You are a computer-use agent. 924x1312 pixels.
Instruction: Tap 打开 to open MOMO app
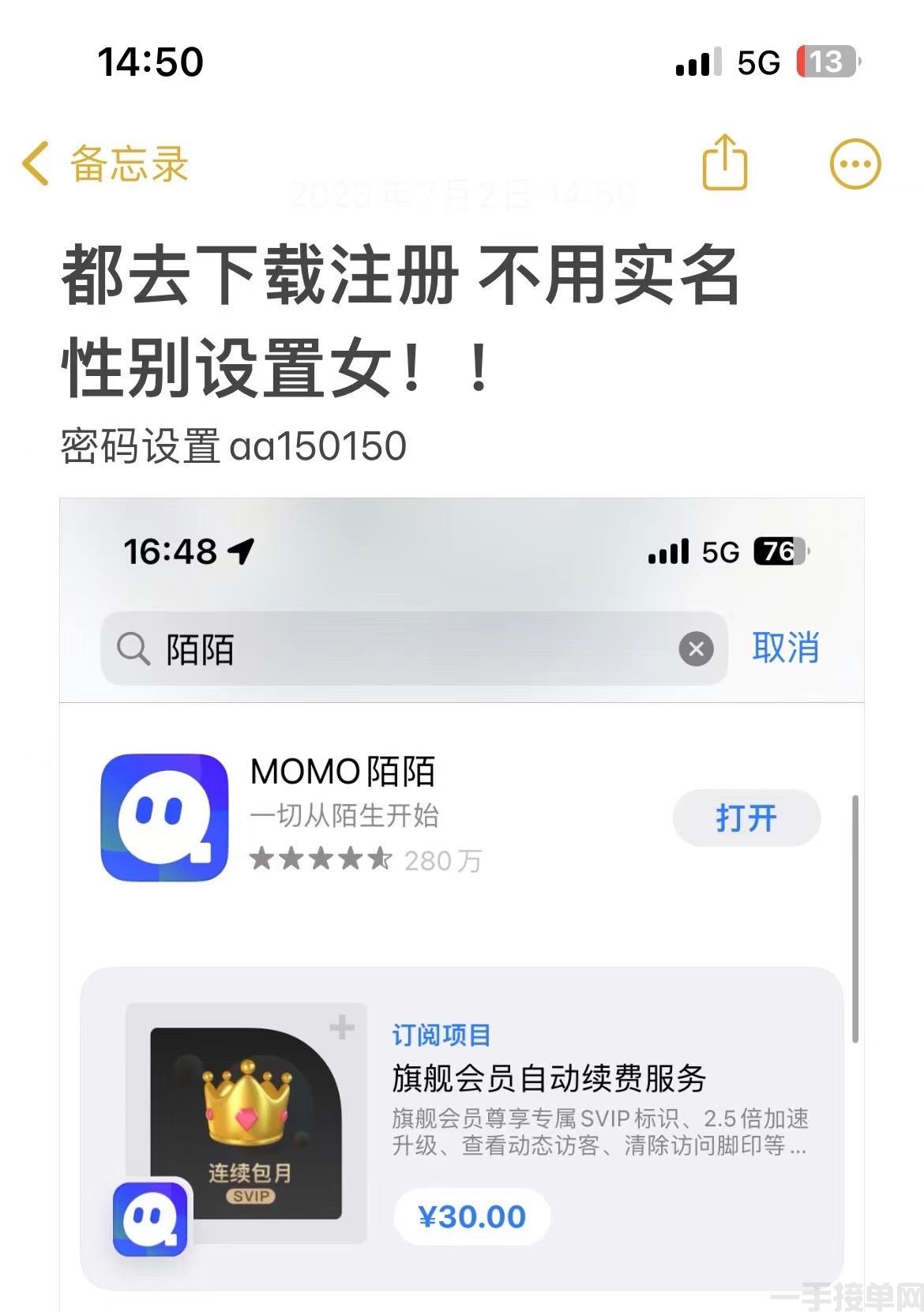[747, 818]
